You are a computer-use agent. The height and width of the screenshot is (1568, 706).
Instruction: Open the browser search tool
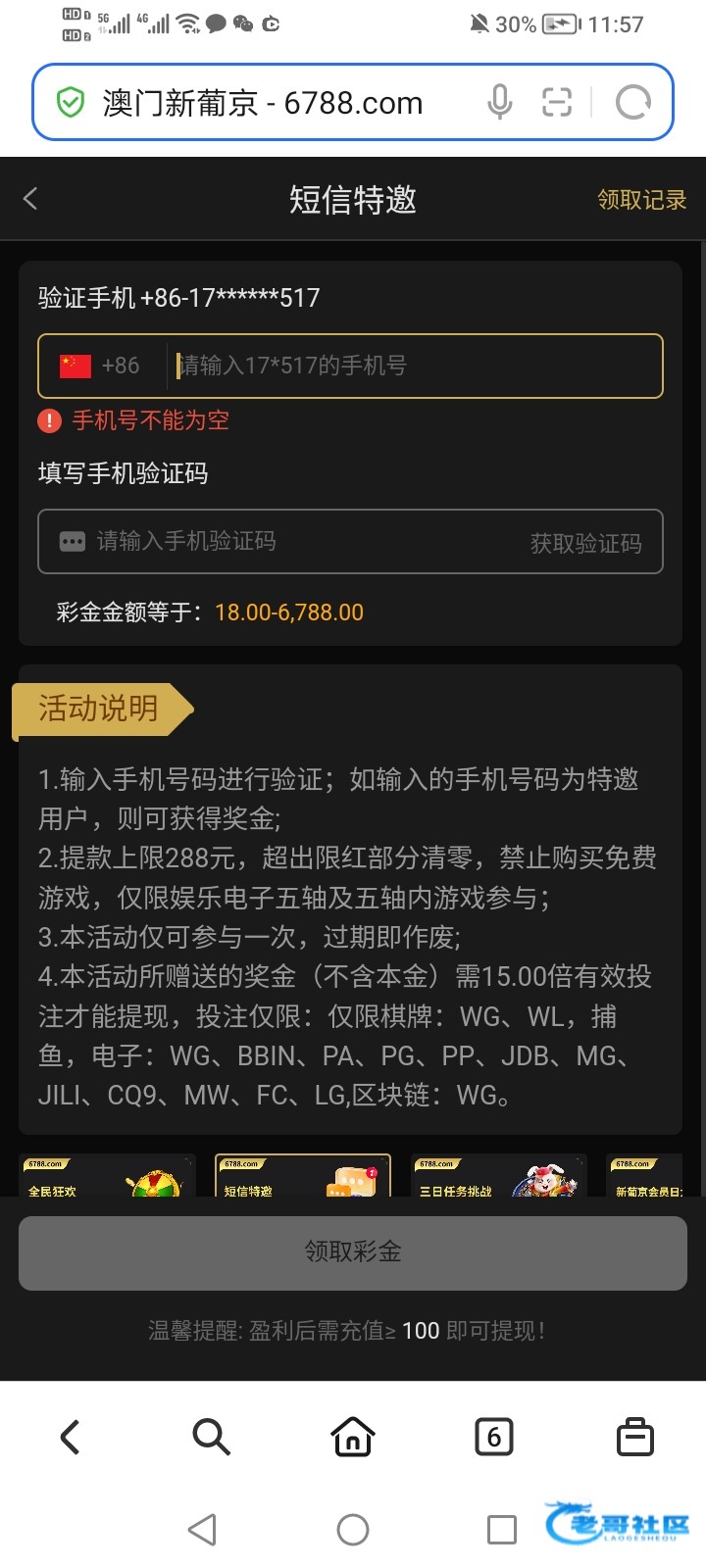(211, 1437)
